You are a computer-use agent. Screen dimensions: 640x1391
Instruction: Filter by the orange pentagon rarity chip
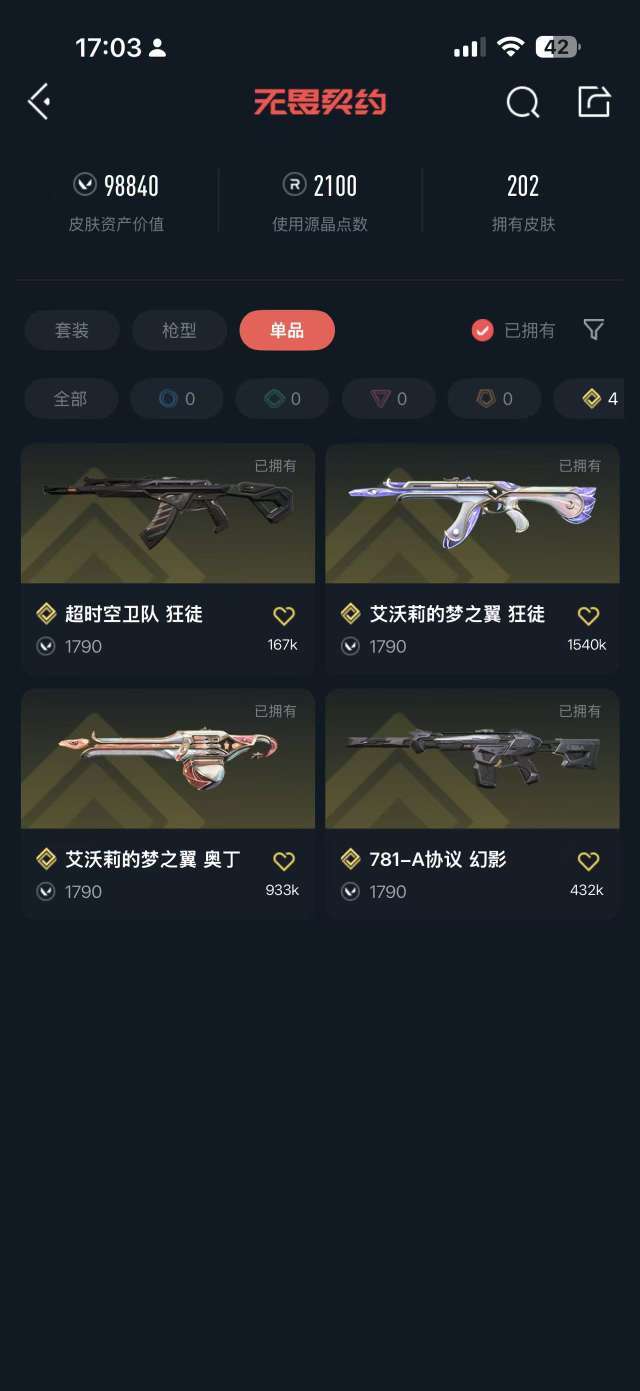(x=494, y=399)
